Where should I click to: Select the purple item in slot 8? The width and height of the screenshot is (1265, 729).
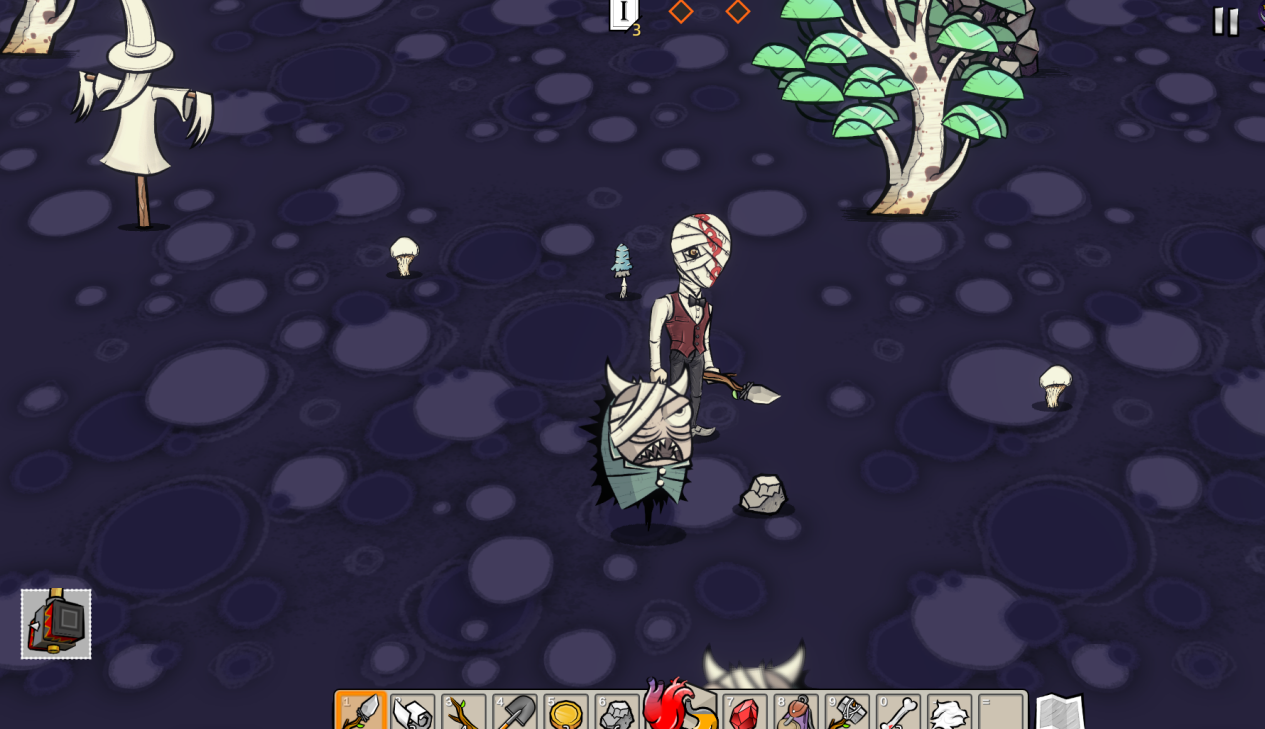pyautogui.click(x=796, y=712)
